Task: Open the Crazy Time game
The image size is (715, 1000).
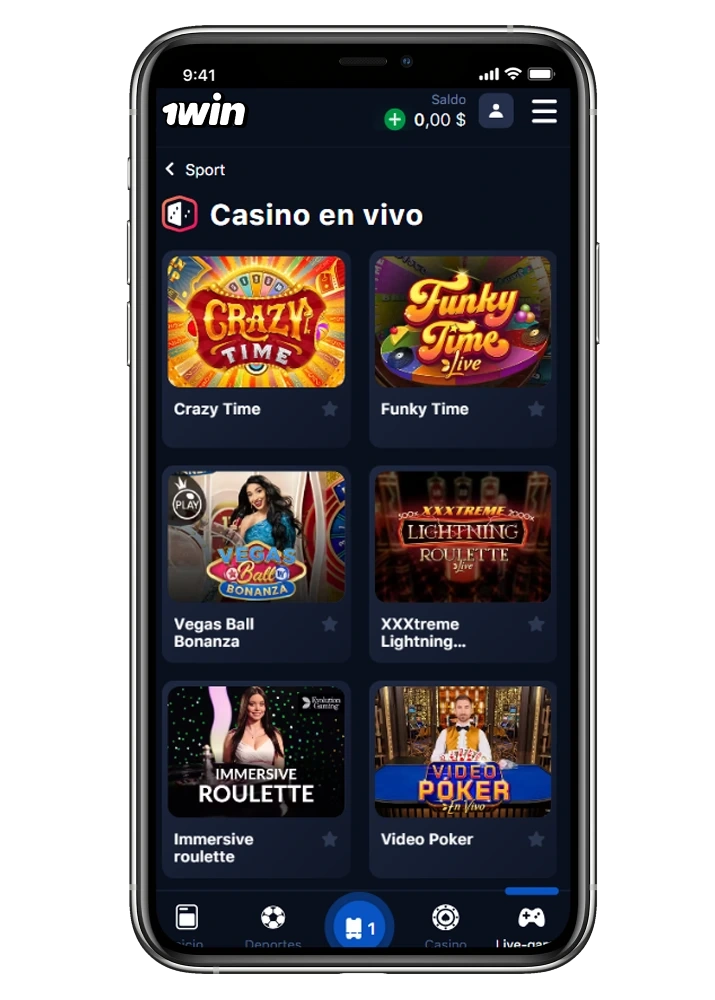Action: click(256, 322)
